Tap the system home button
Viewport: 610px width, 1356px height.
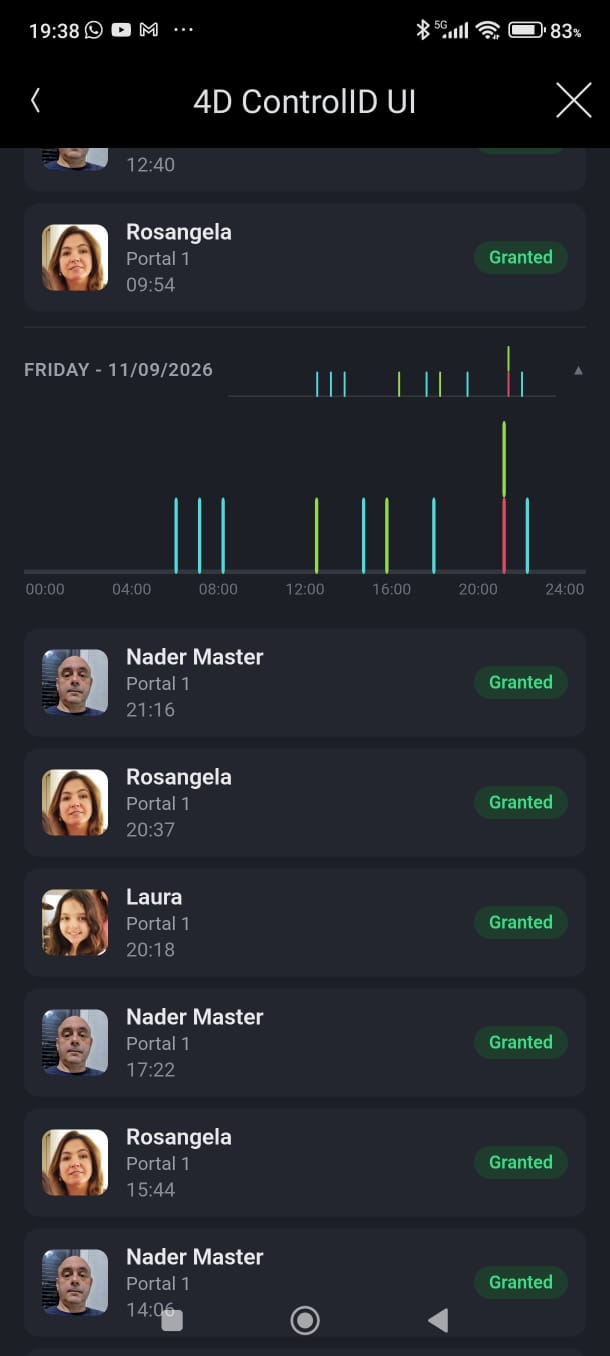[x=305, y=1320]
